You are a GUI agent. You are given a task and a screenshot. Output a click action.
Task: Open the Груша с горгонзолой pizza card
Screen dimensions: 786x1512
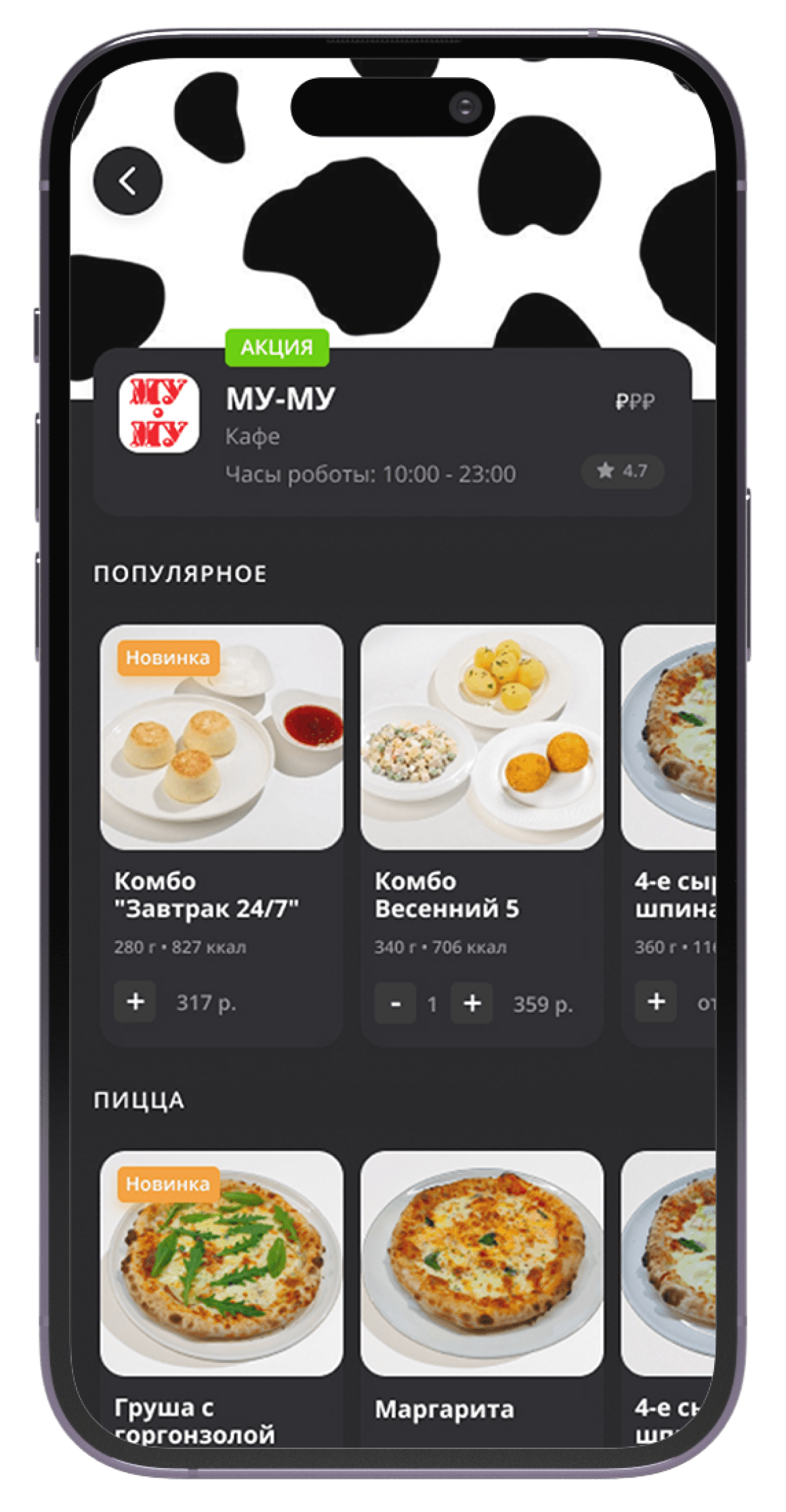tap(222, 1299)
